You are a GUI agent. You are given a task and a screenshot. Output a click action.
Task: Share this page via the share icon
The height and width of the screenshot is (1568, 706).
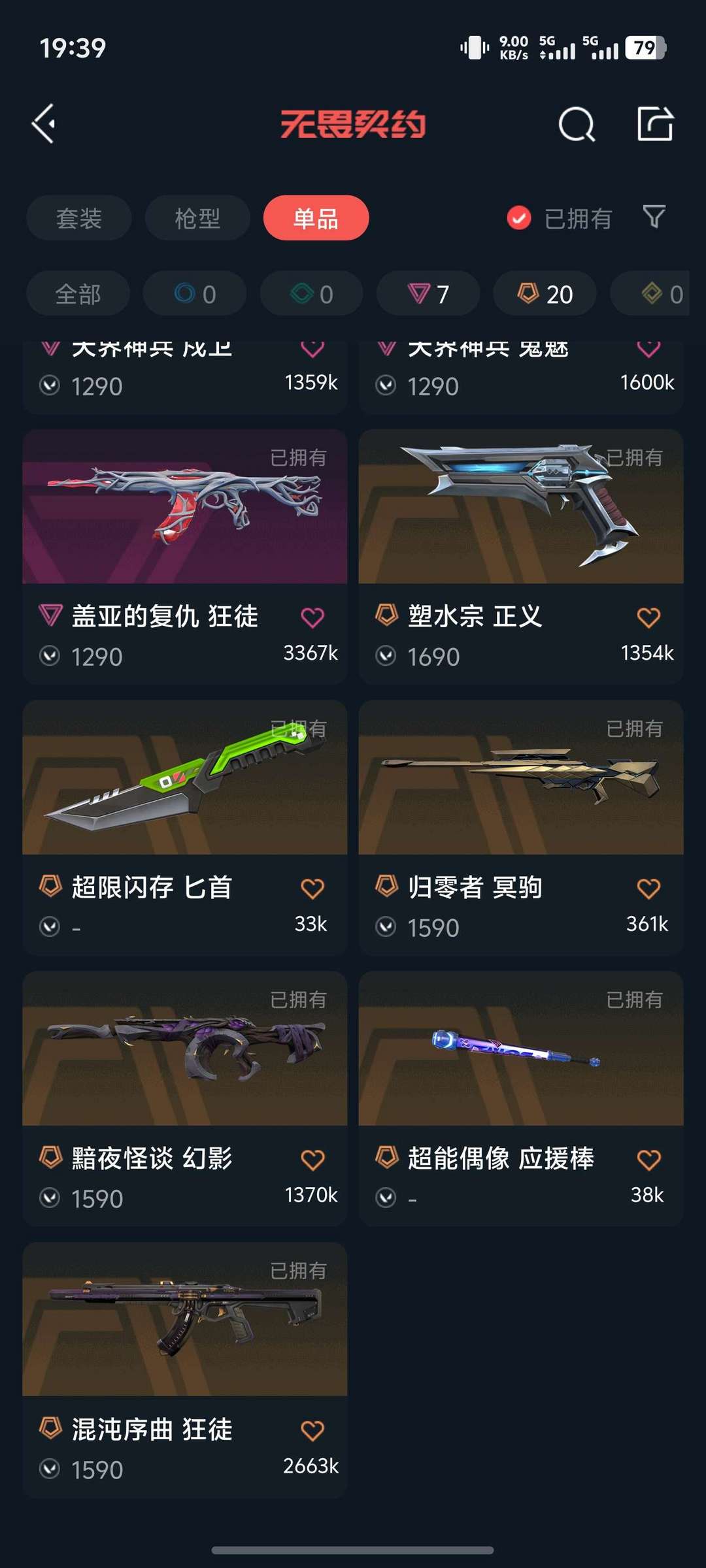click(x=655, y=123)
